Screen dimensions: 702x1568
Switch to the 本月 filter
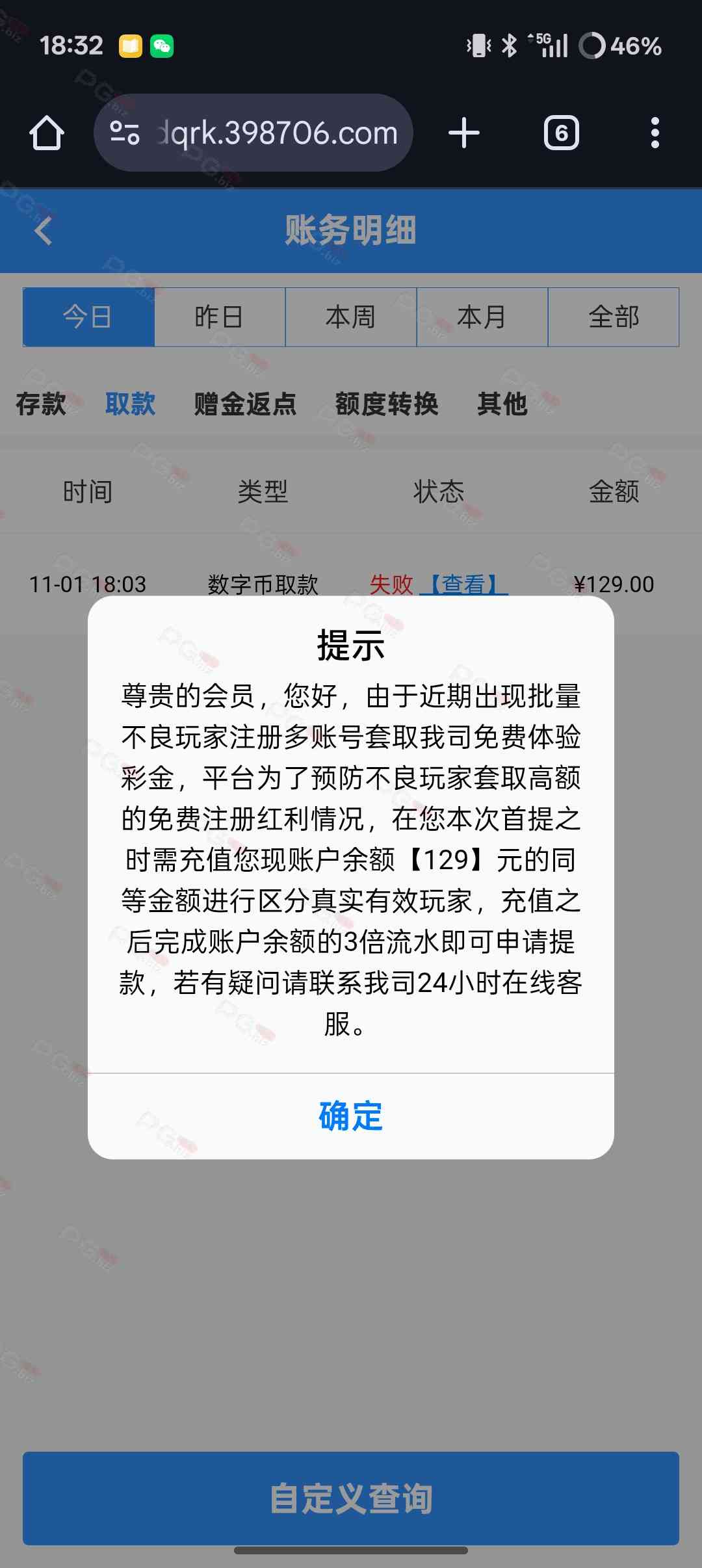tap(482, 317)
